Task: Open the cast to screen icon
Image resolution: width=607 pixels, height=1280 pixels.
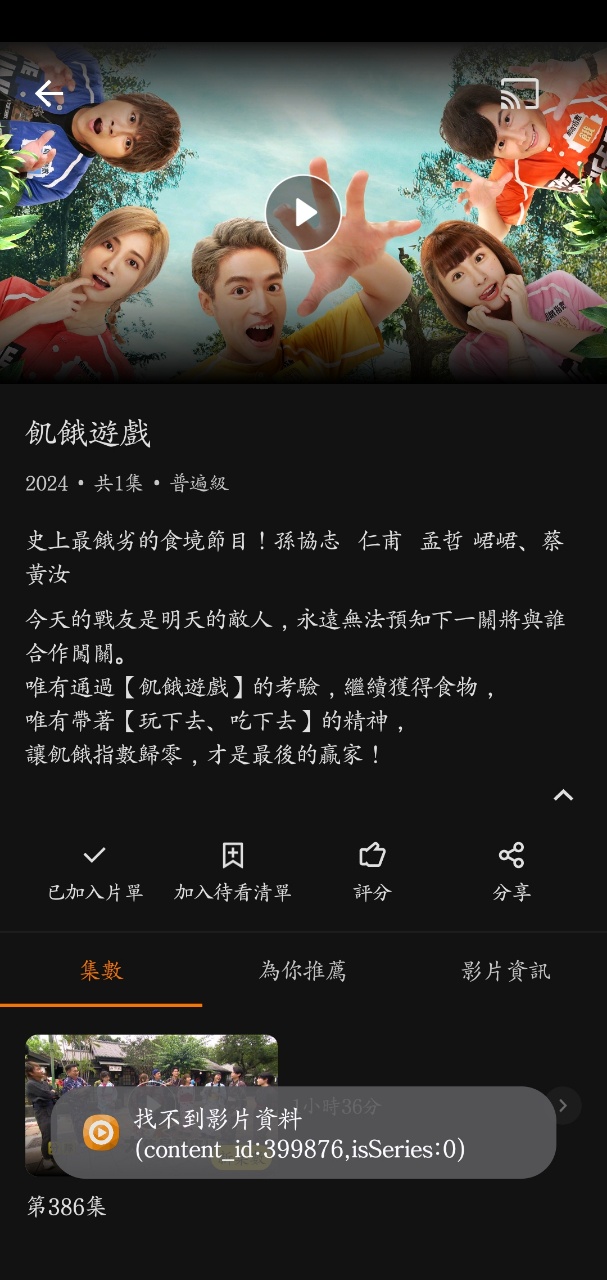Action: [520, 94]
